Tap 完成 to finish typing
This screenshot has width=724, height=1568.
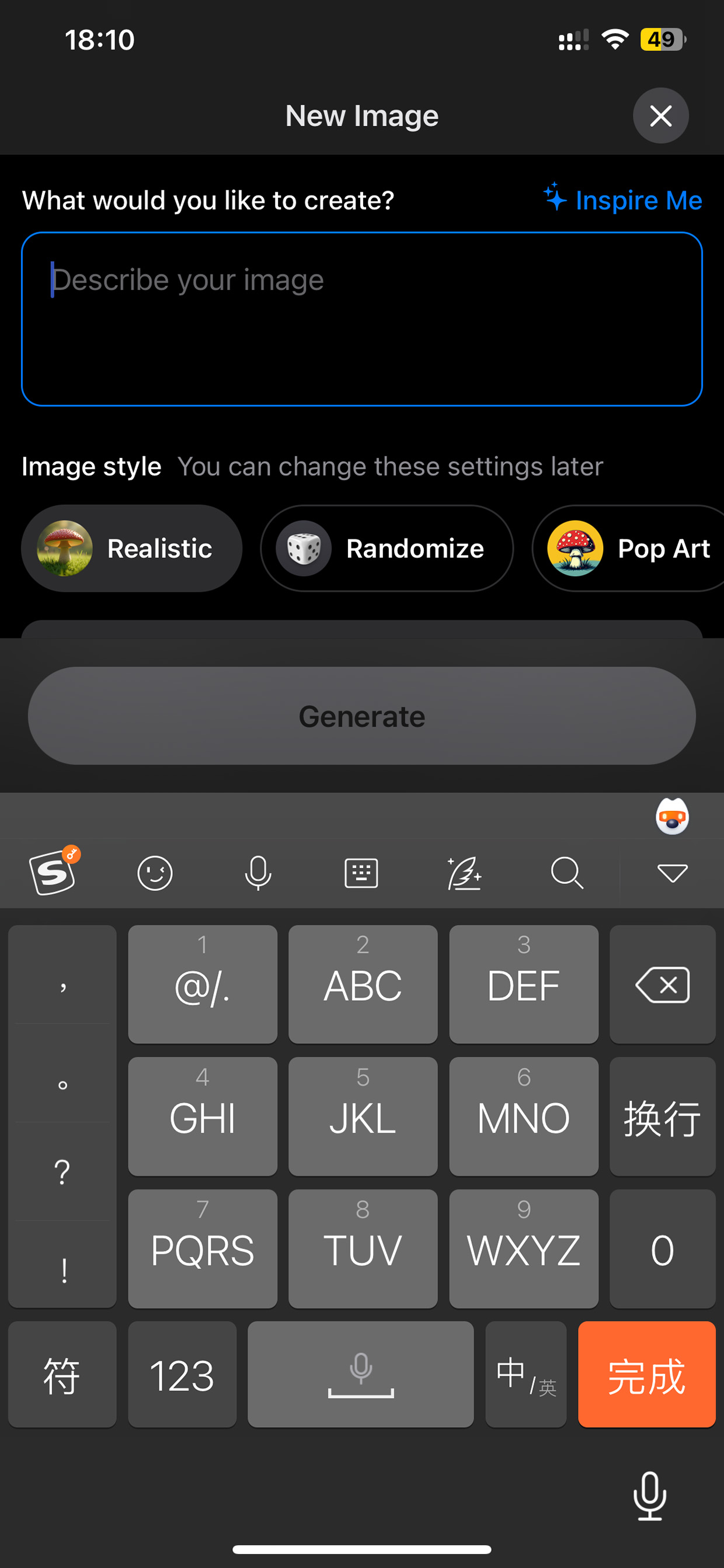646,1375
